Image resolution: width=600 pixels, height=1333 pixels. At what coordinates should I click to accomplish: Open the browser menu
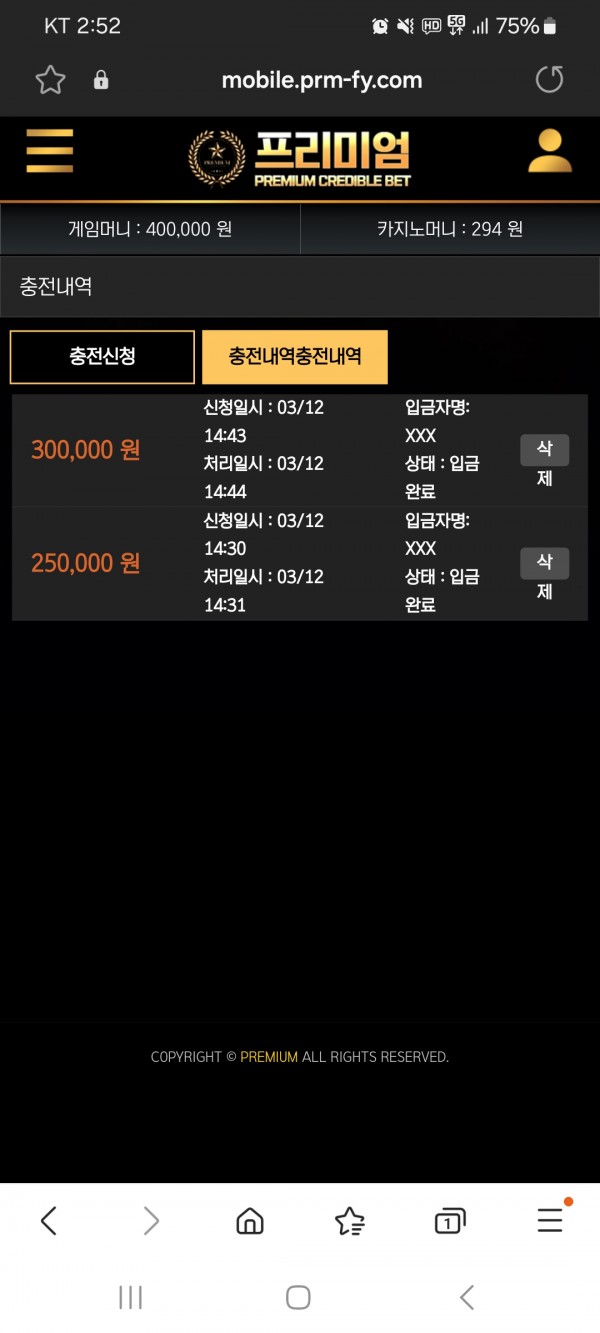click(x=549, y=1220)
